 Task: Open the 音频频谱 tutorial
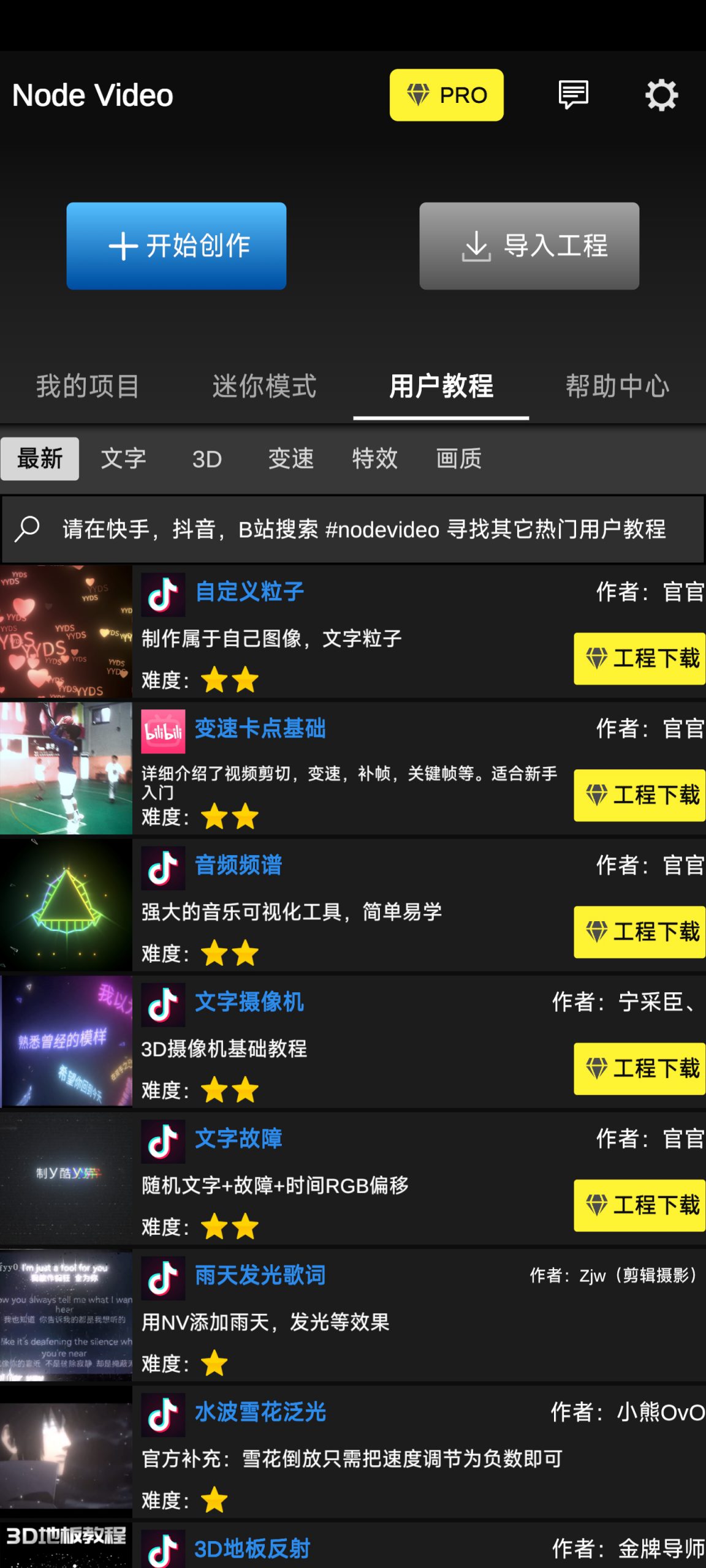coord(238,865)
